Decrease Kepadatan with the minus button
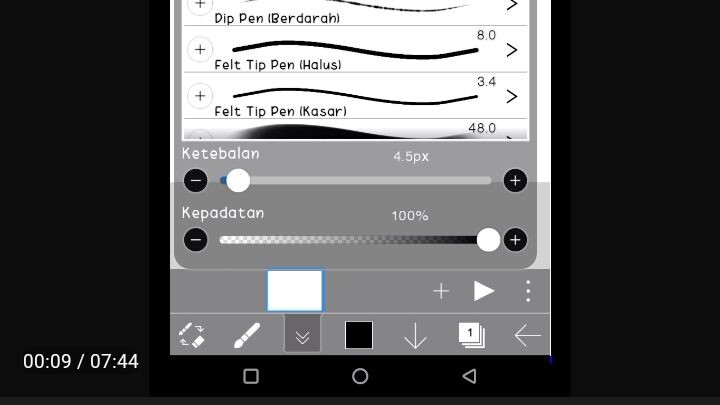720x405 pixels. 196,240
